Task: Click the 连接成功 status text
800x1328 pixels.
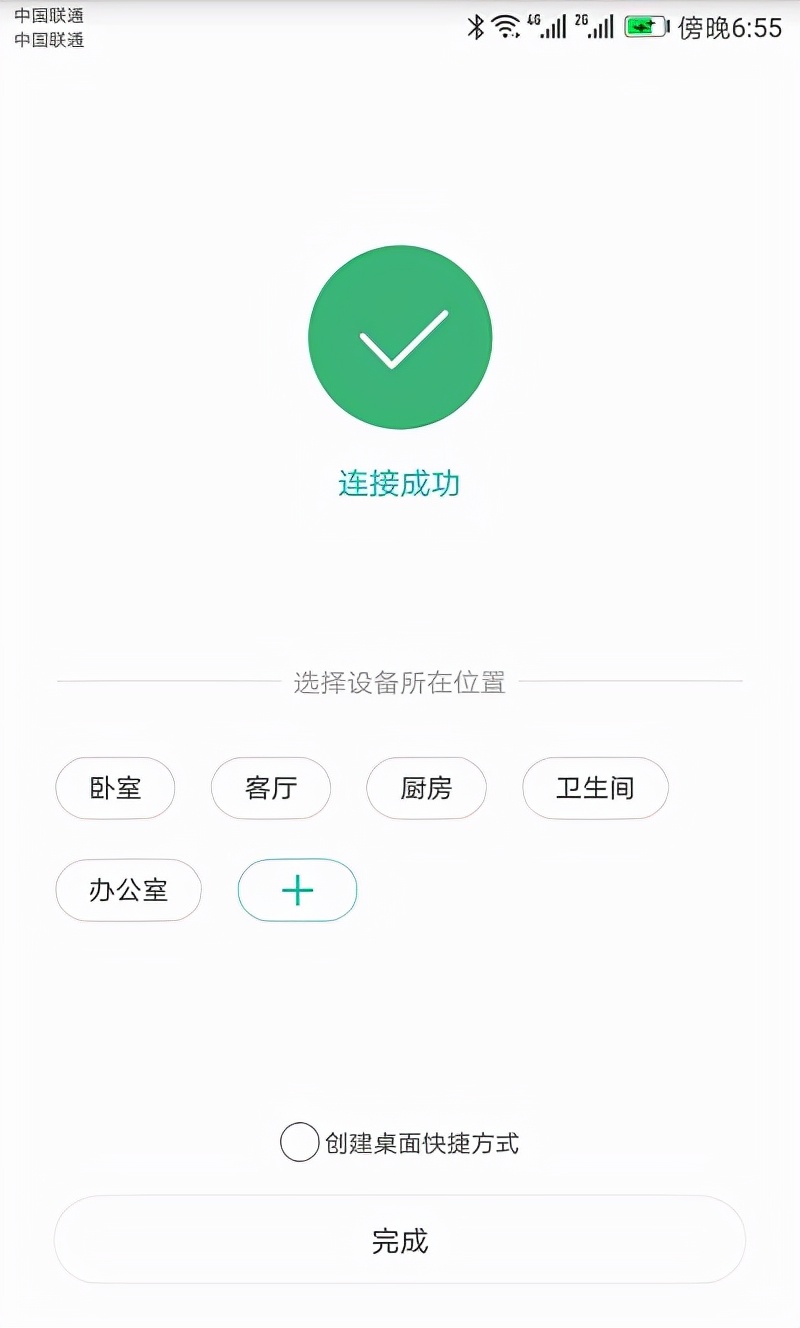Action: pyautogui.click(x=399, y=483)
